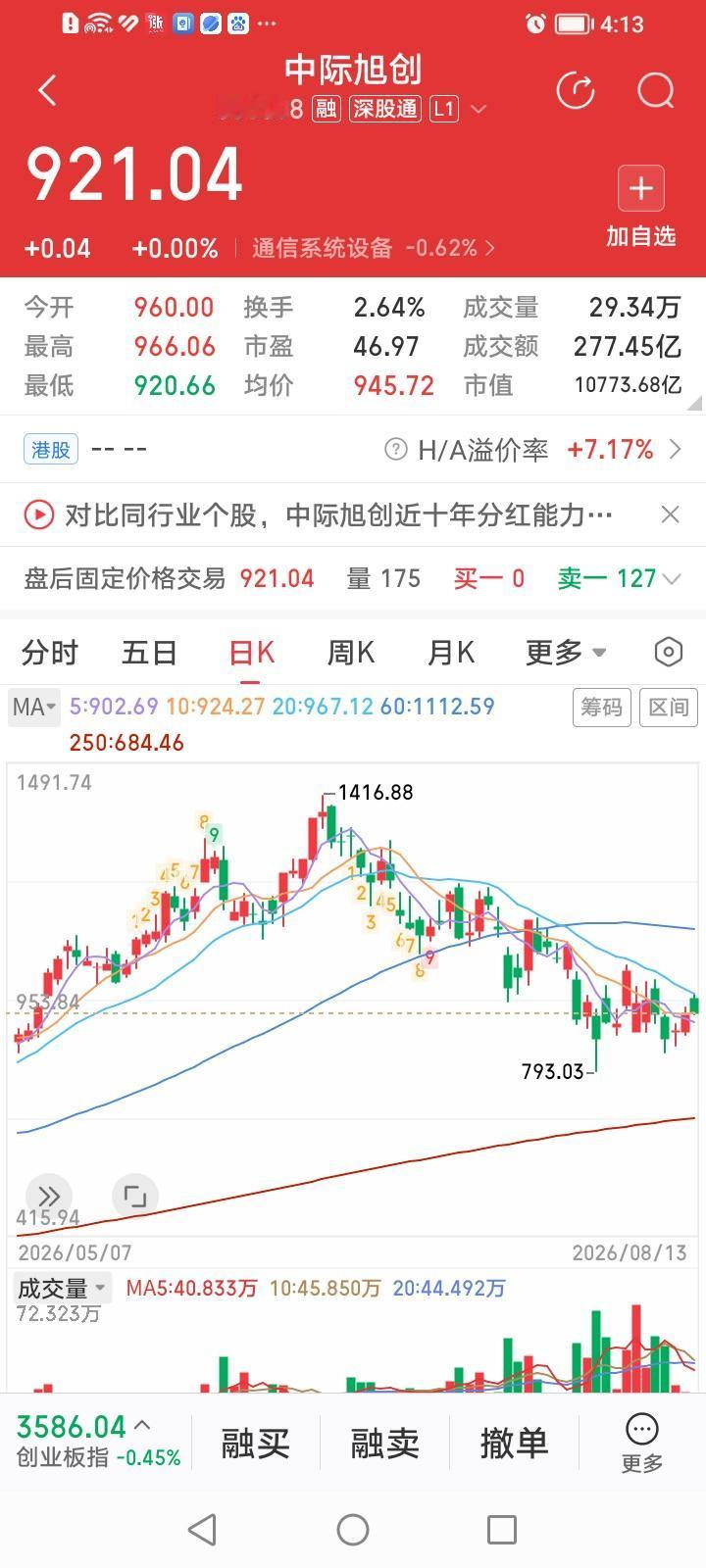
Task: Switch to 五日 chart tab
Action: 149,653
